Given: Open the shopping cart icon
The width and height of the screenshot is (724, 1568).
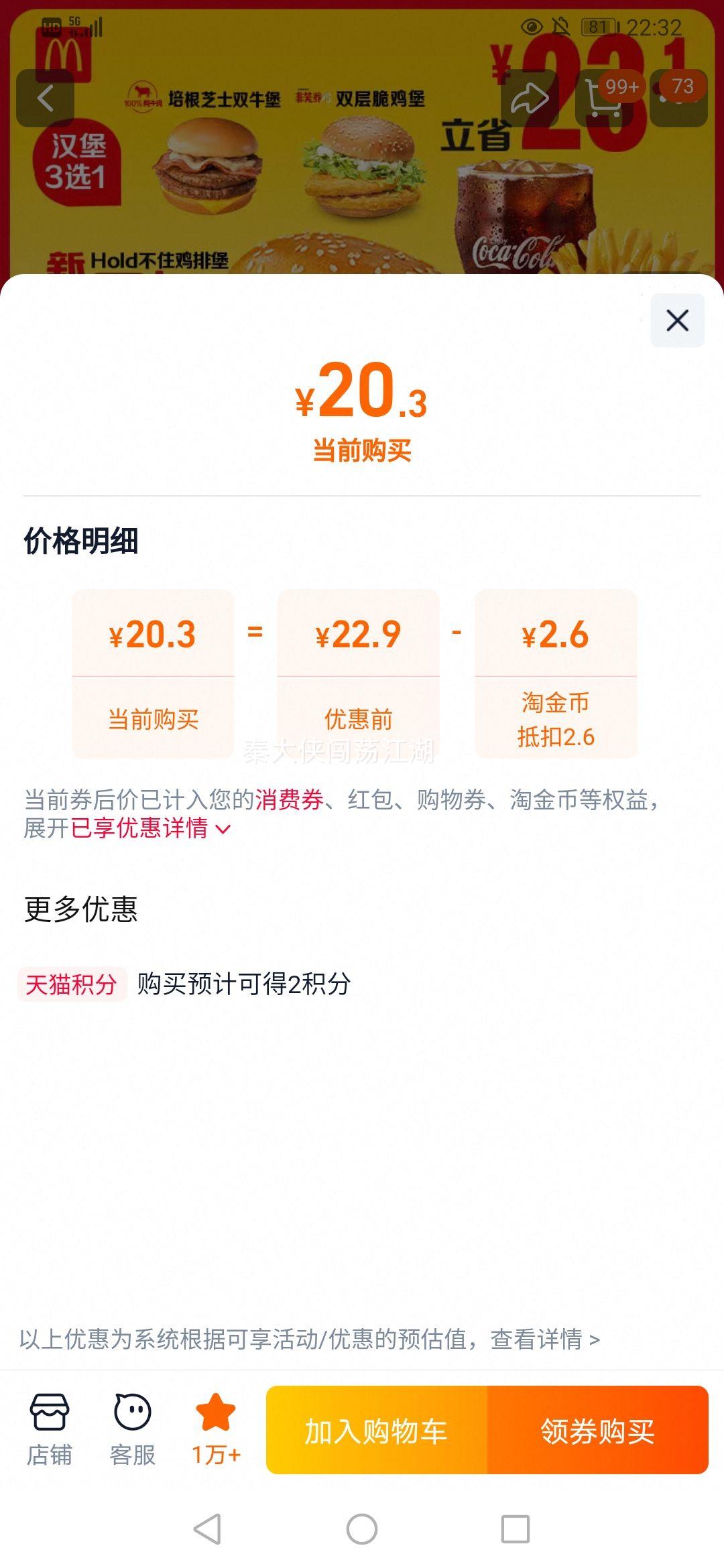Looking at the screenshot, I should coord(603,99).
